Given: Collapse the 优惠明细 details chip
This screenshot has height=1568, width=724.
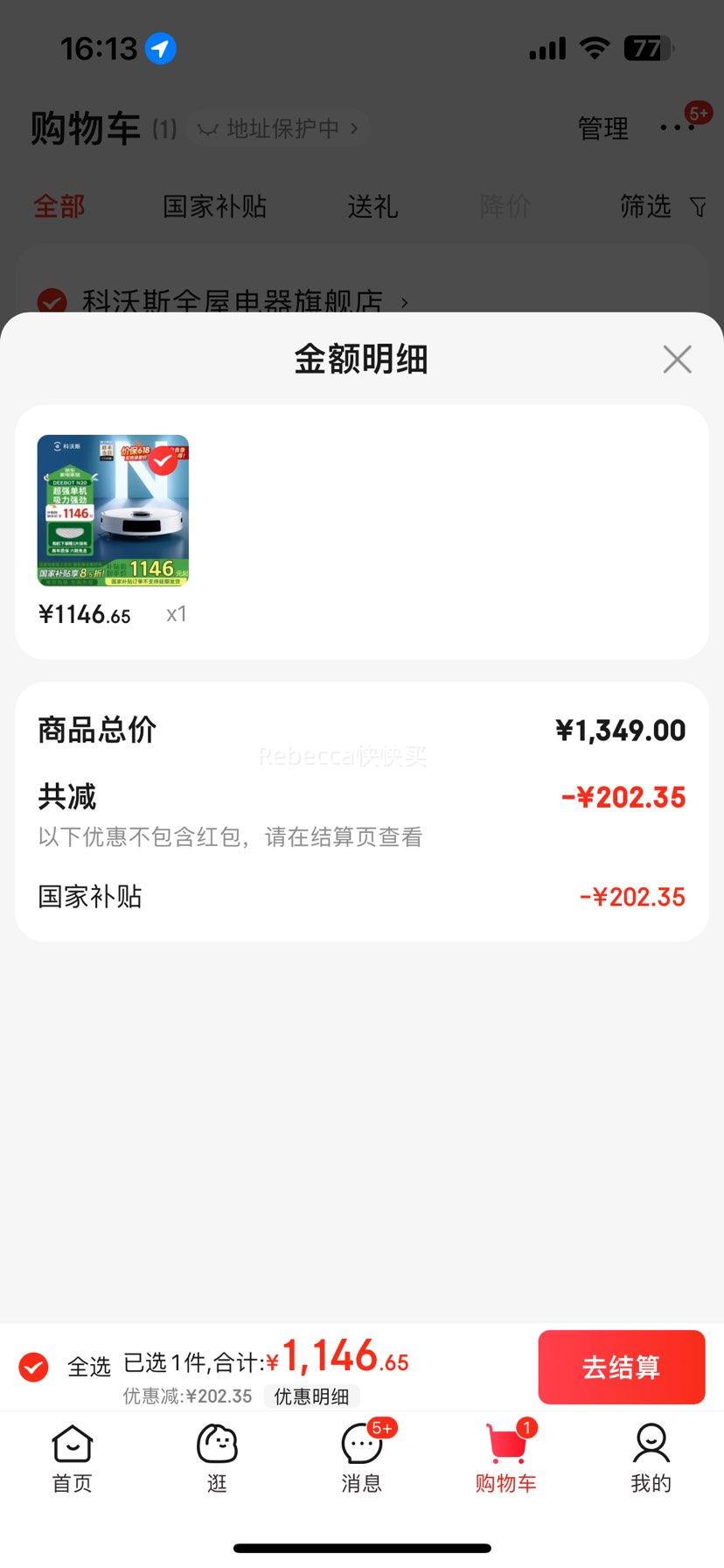Looking at the screenshot, I should 311,1396.
